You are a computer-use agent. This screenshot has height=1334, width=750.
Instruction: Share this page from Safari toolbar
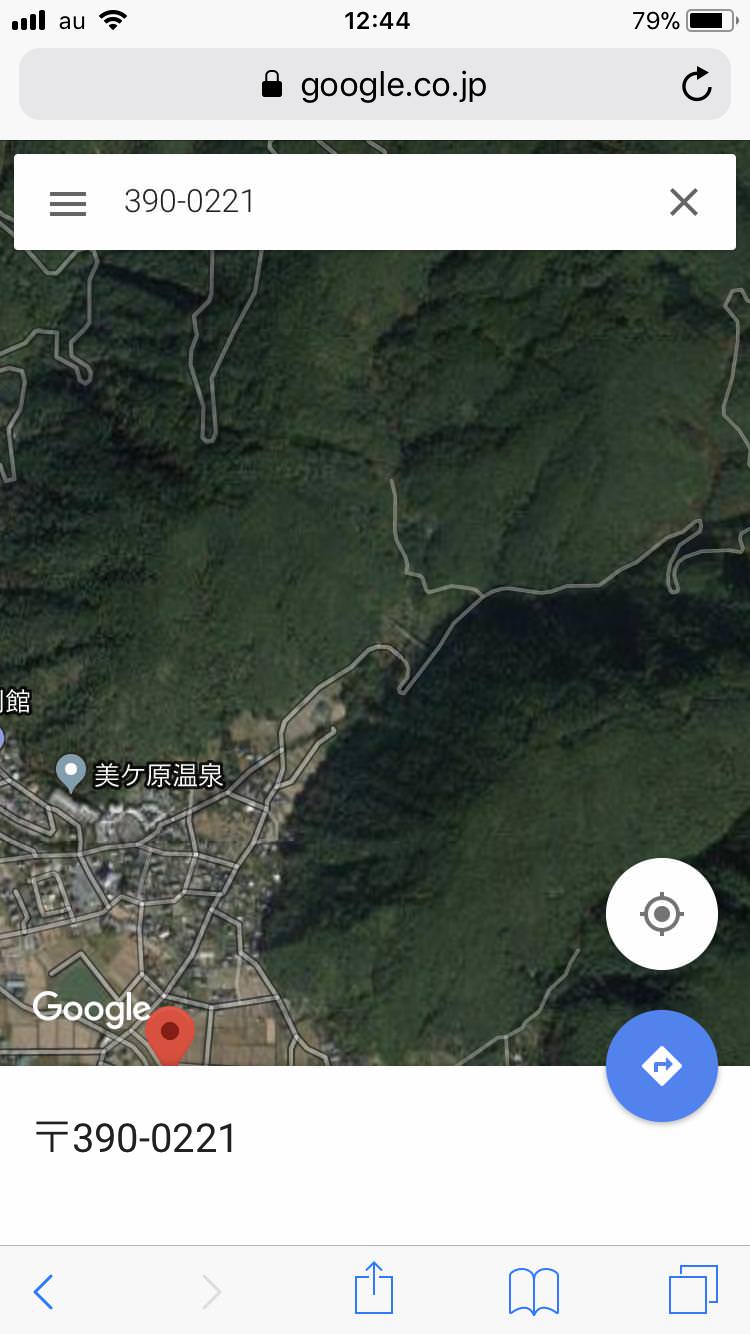tap(374, 1289)
